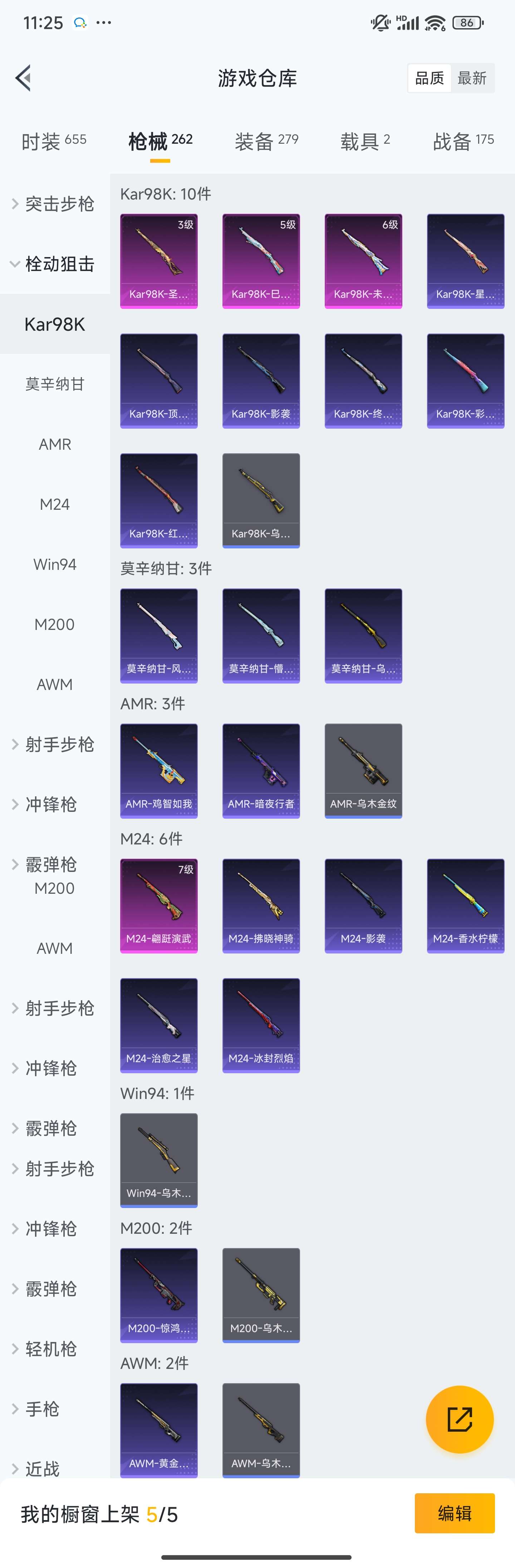Image resolution: width=515 pixels, height=1568 pixels.
Task: Switch to the 装备 tab
Action: point(266,141)
